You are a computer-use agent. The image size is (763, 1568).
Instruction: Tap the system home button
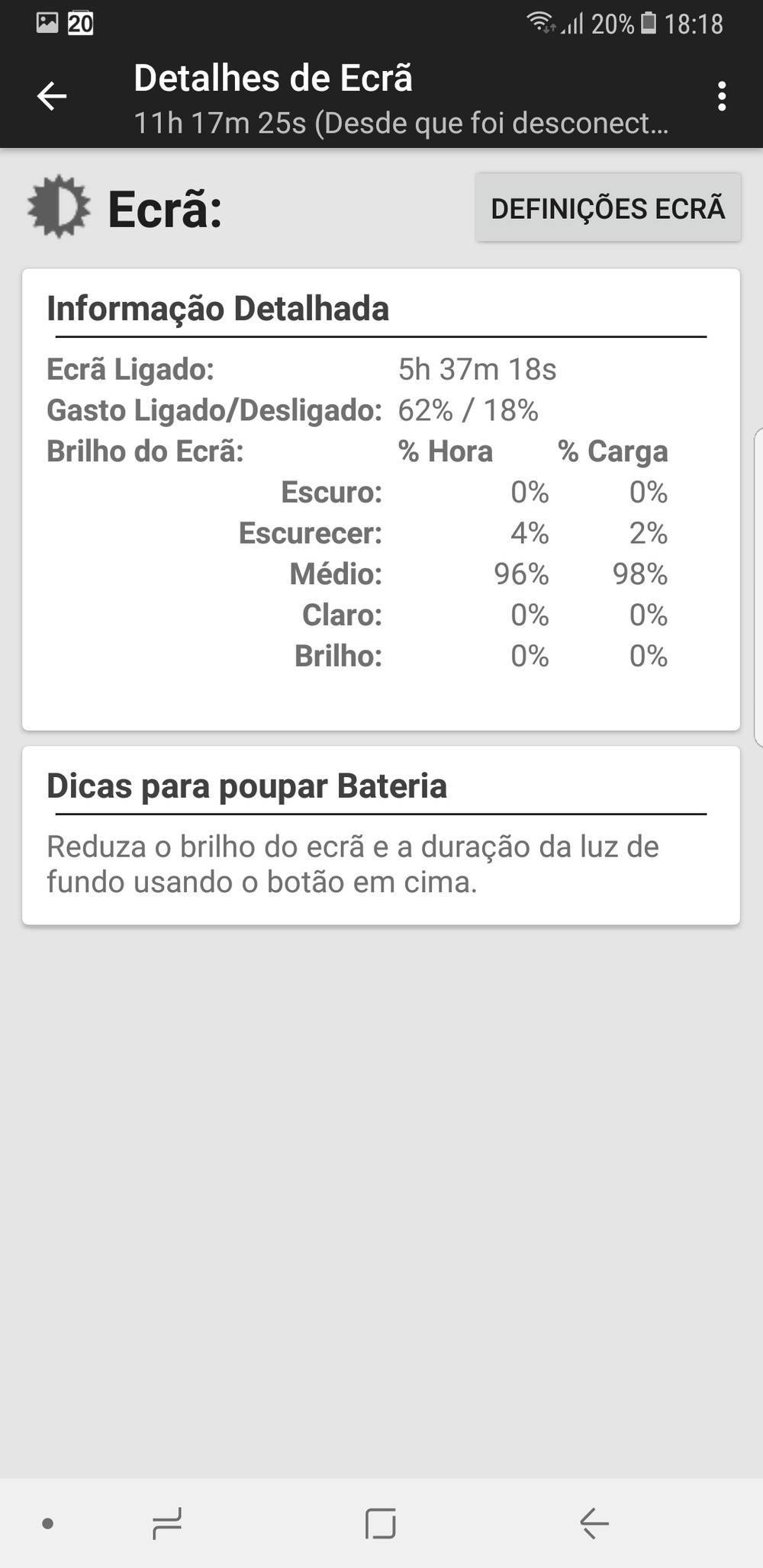pos(380,1523)
